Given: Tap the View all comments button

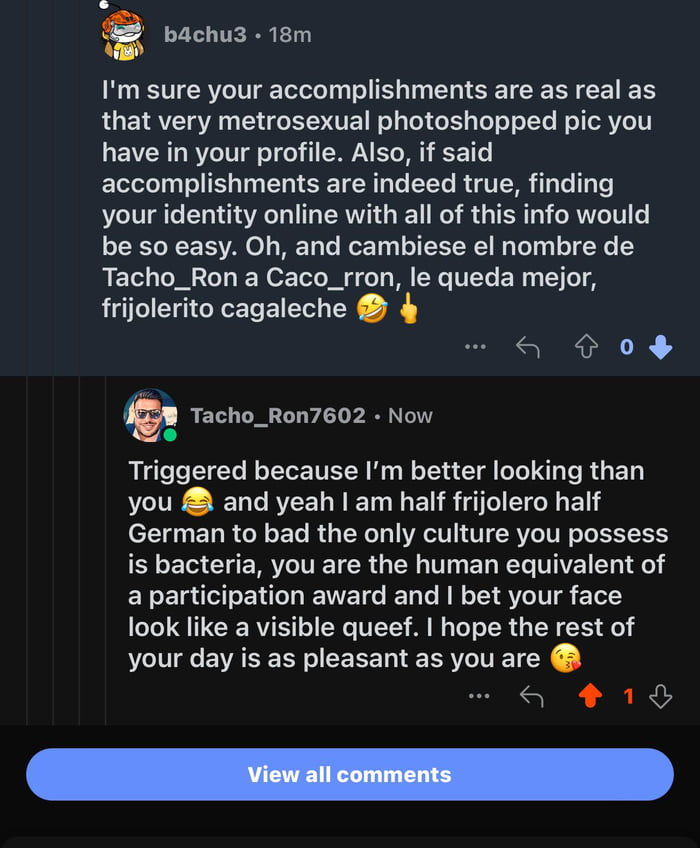Looking at the screenshot, I should [350, 774].
